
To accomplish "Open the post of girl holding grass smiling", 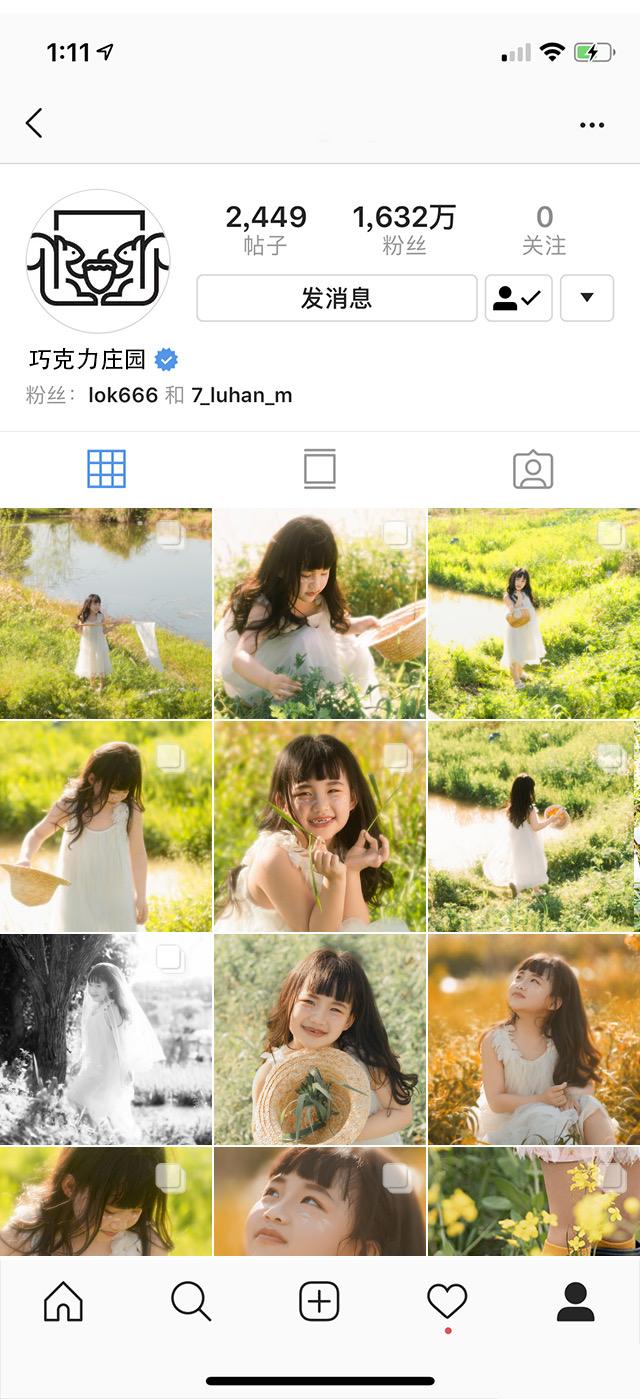I will [x=320, y=826].
